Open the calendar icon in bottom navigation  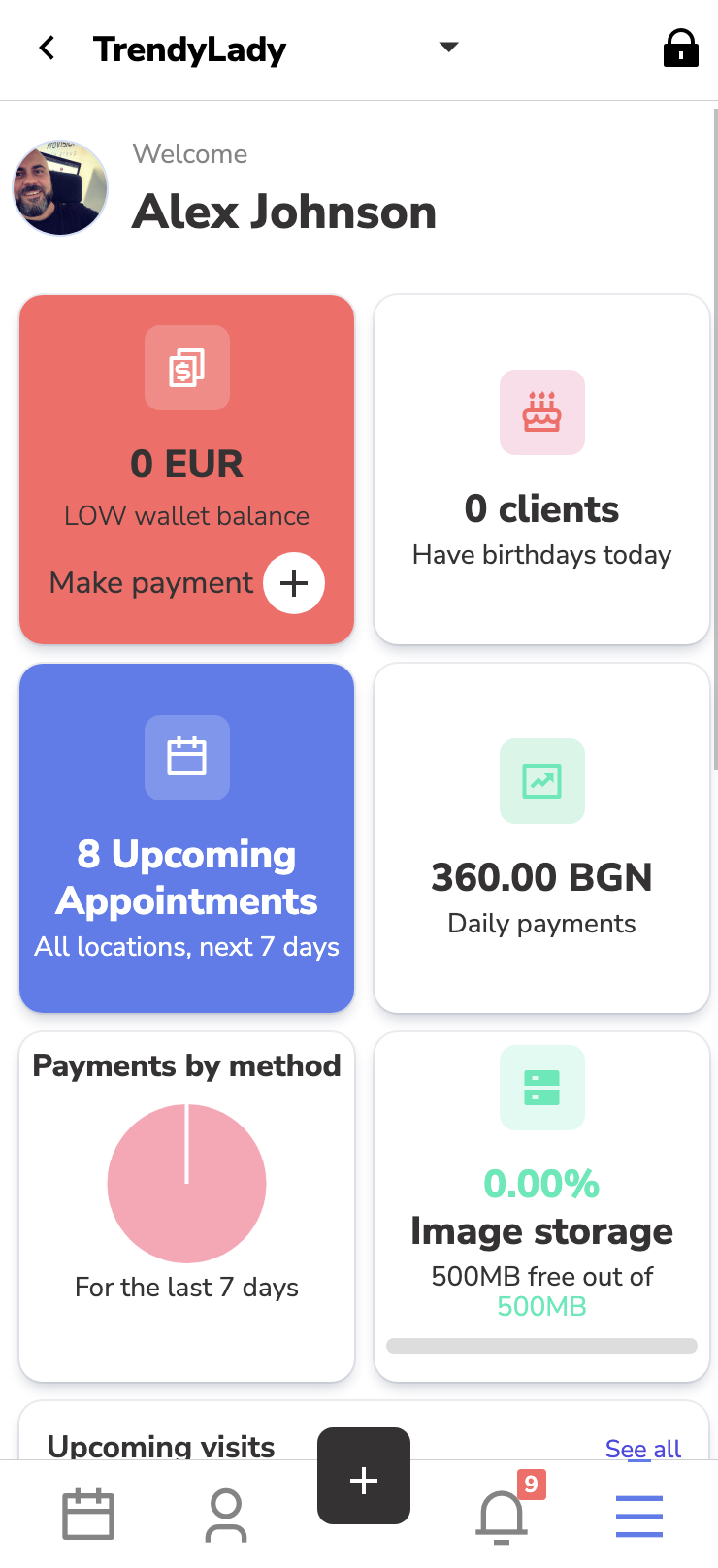(x=88, y=1514)
